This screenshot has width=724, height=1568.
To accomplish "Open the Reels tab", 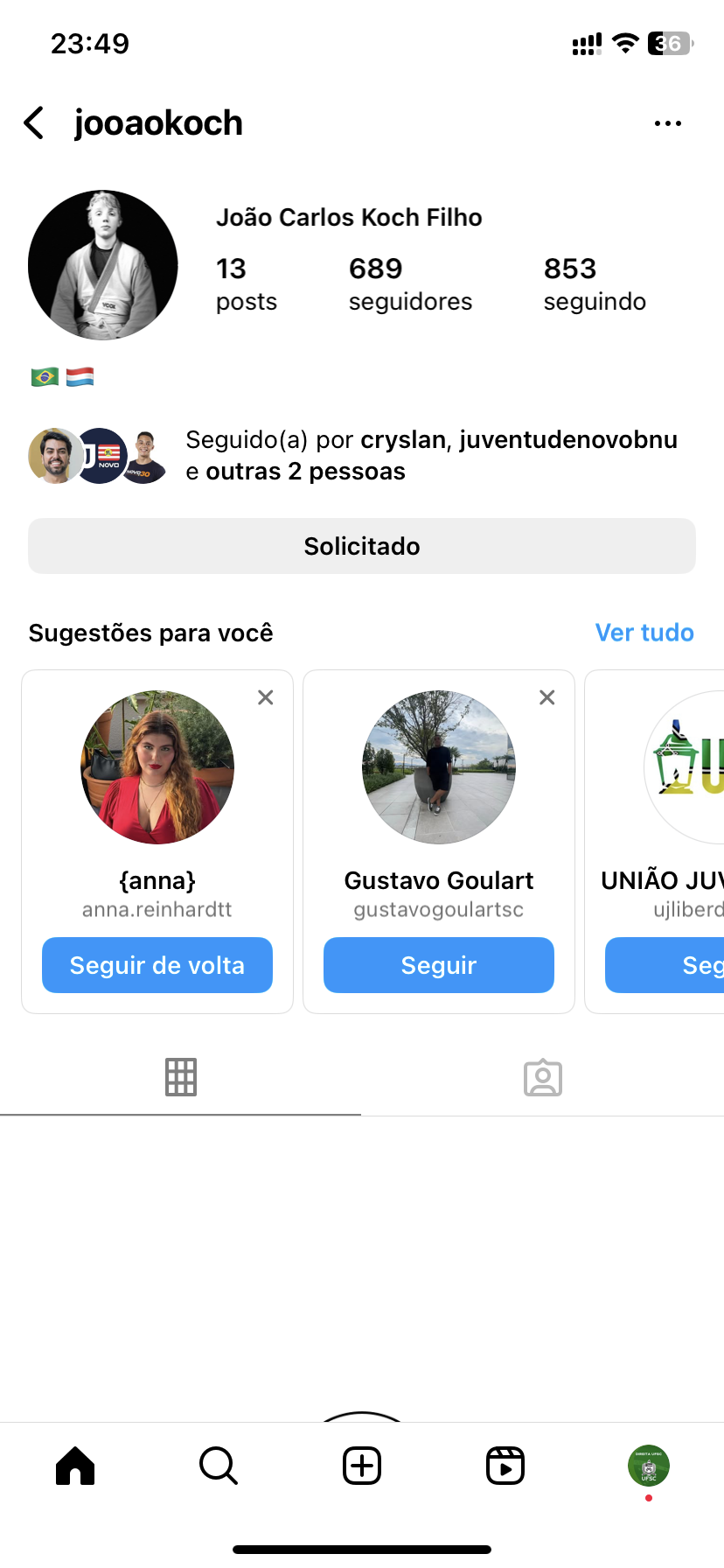I will 505,1466.
